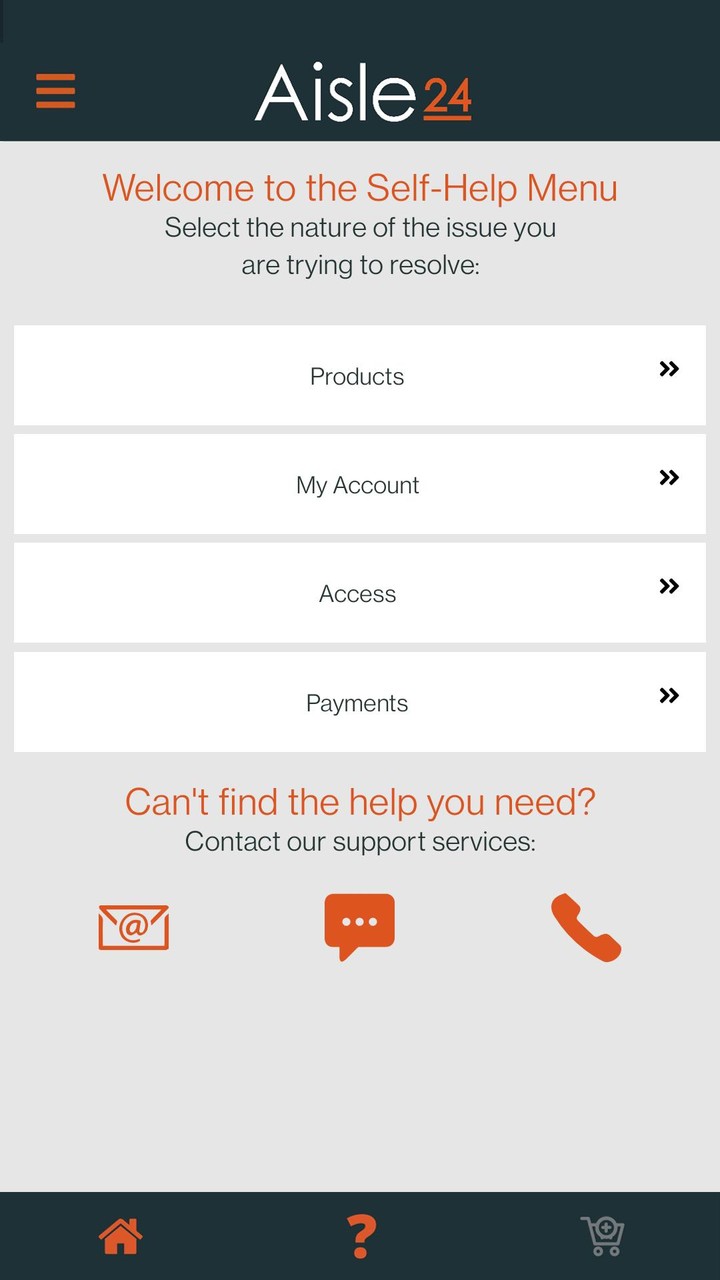The width and height of the screenshot is (720, 1280).
Task: Start a support chat message
Action: [360, 926]
